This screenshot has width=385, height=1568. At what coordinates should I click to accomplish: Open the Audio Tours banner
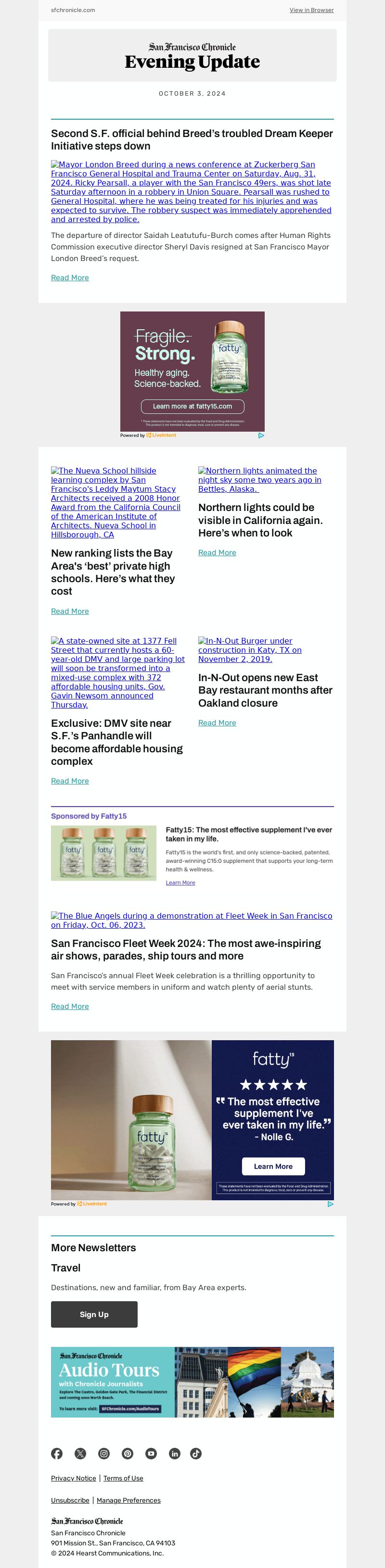click(x=192, y=1382)
